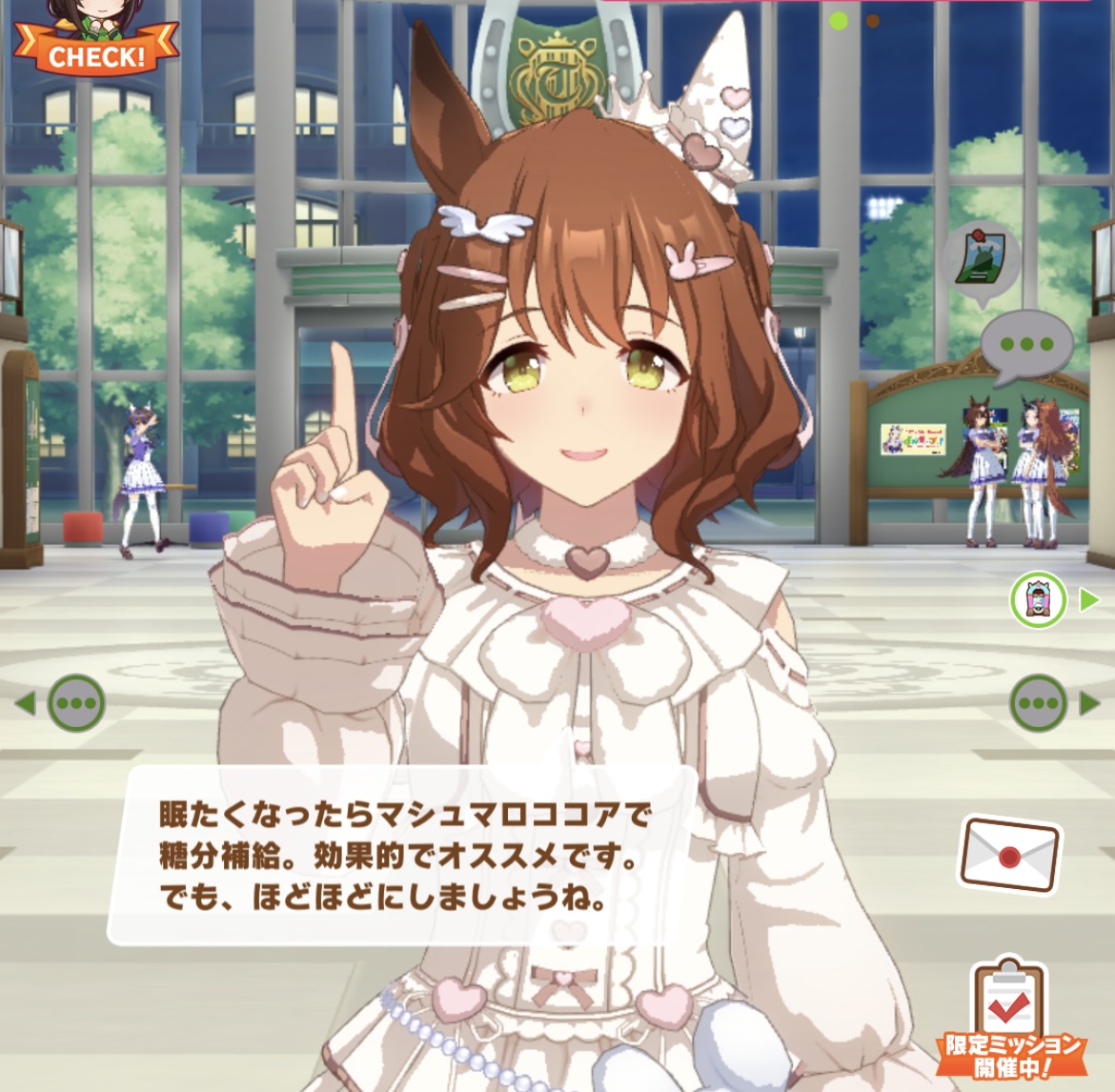
Task: Tap the round character portrait icon
Action: pyautogui.click(x=1038, y=600)
